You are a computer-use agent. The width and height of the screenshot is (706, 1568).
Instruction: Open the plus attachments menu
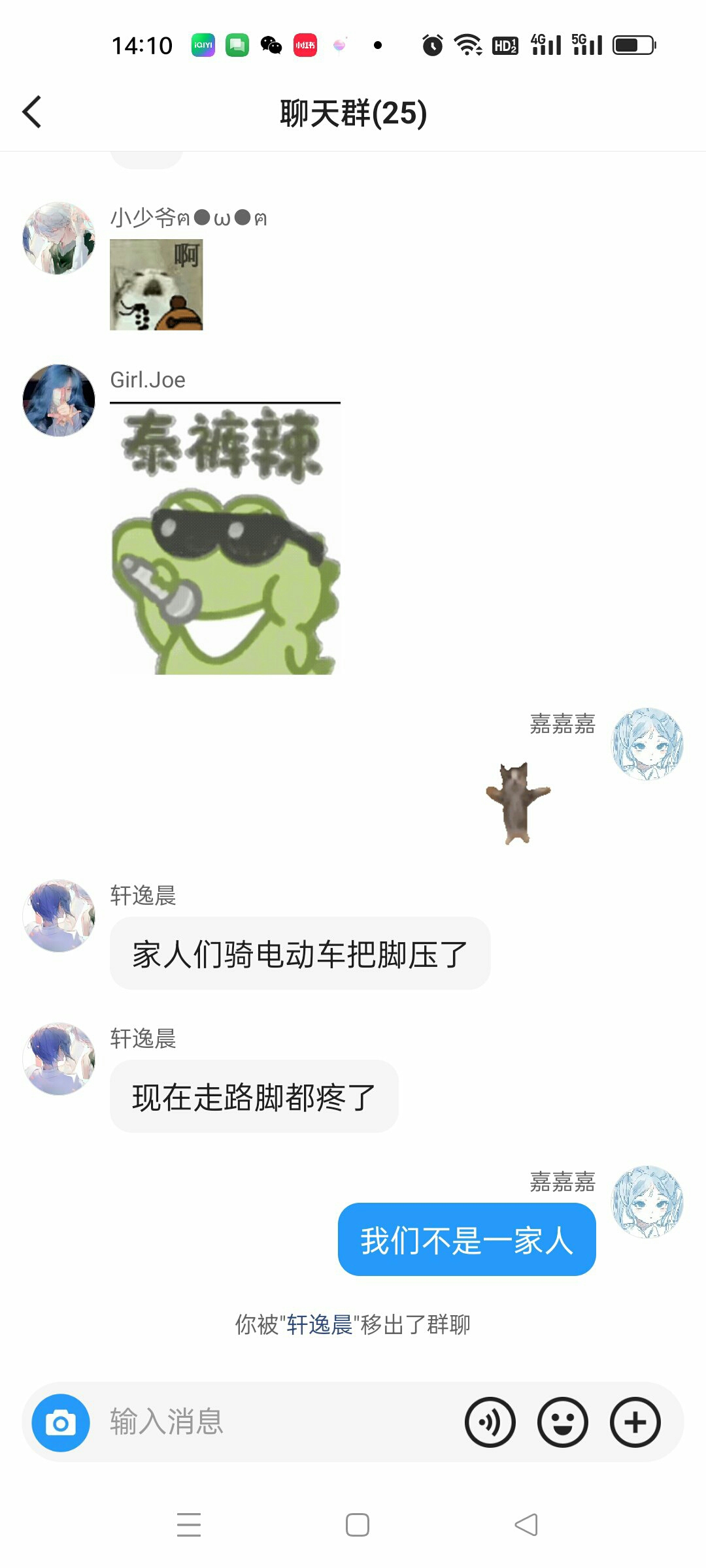point(635,1422)
